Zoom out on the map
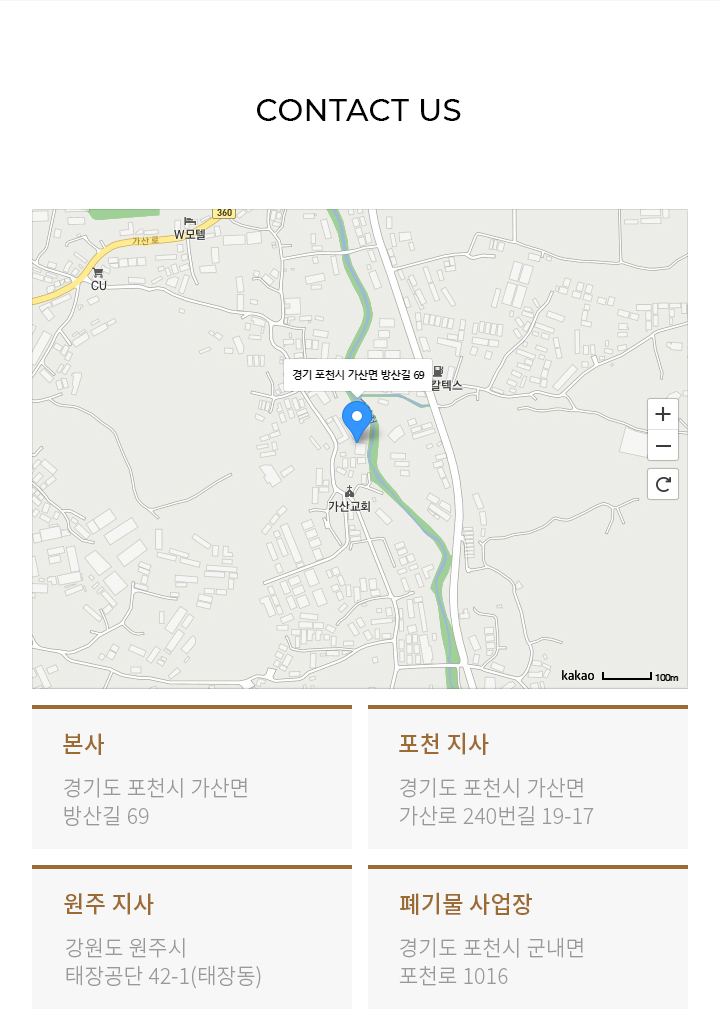 tap(663, 445)
